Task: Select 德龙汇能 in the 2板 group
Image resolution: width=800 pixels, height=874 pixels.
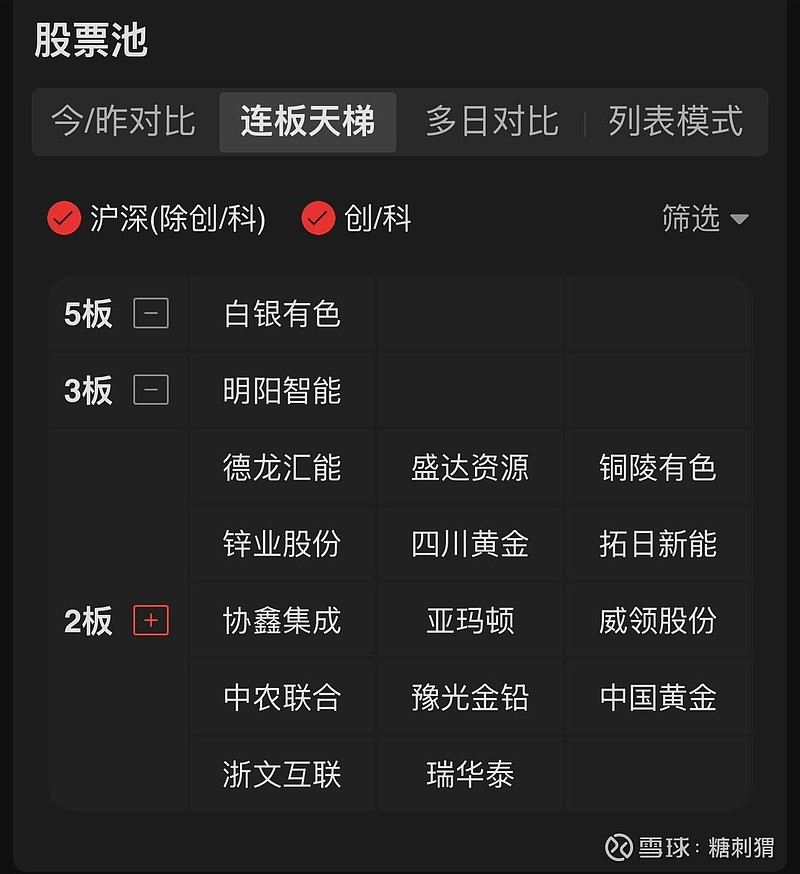Action: point(281,468)
